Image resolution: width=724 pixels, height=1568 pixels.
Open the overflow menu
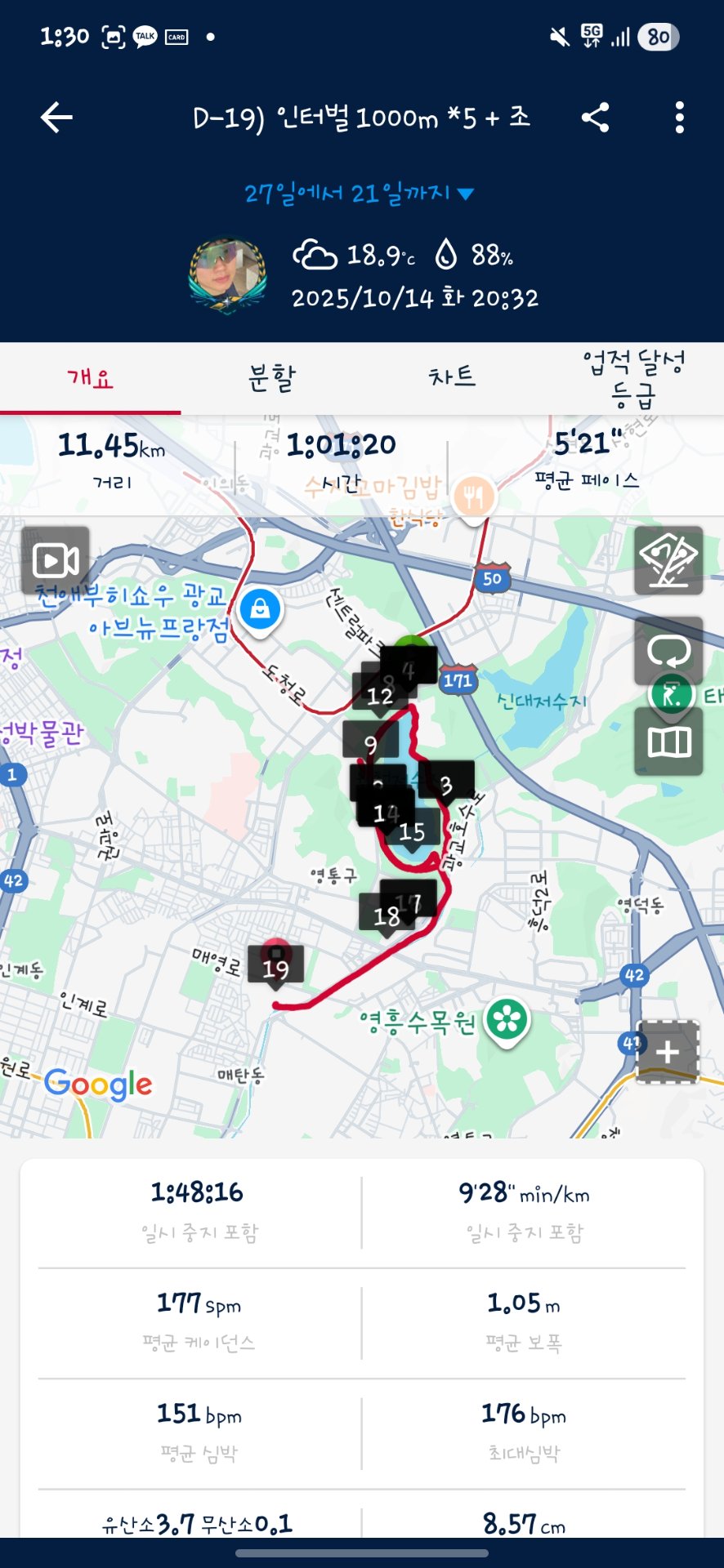click(x=679, y=118)
